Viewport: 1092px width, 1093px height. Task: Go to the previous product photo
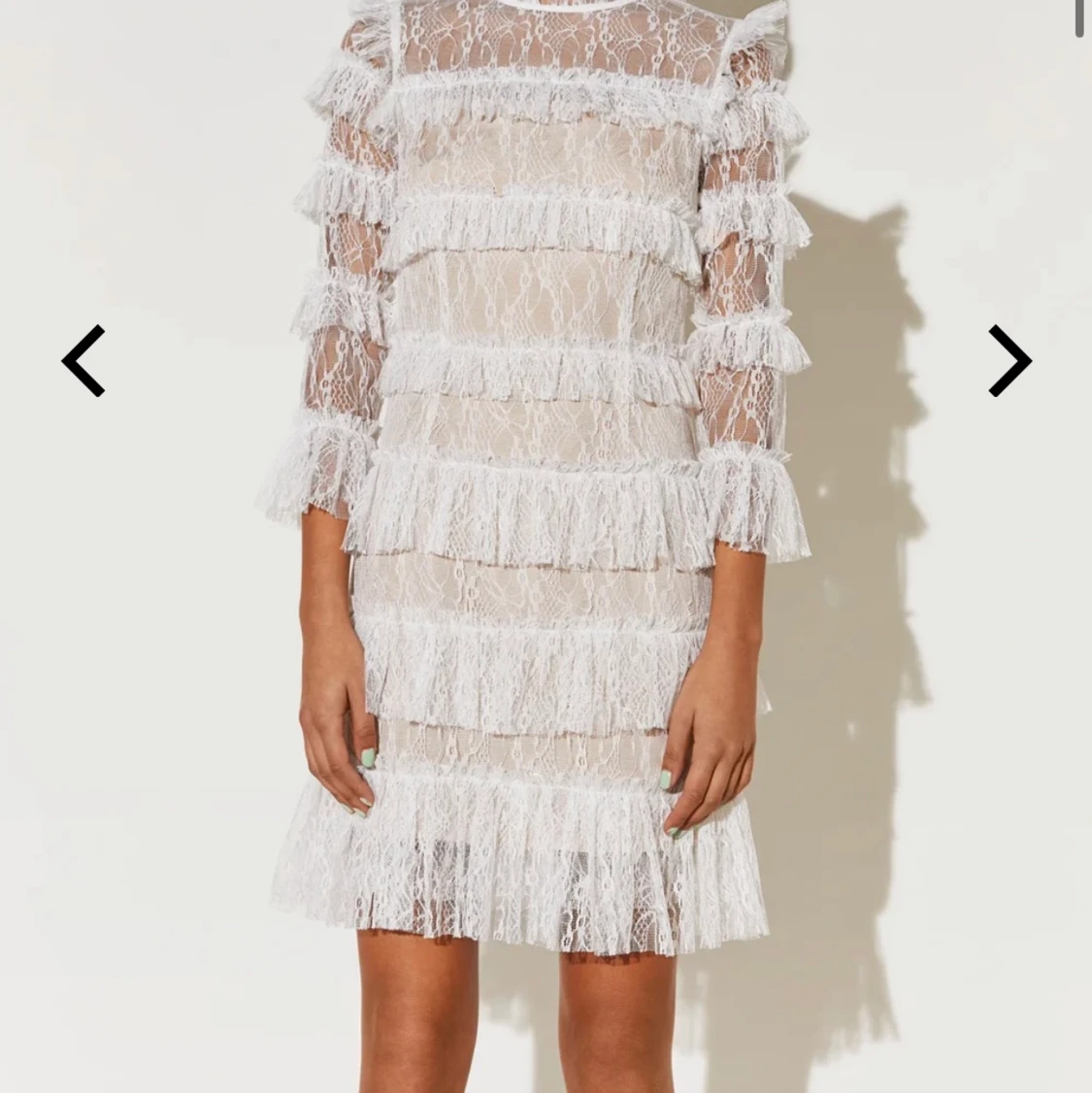(83, 361)
